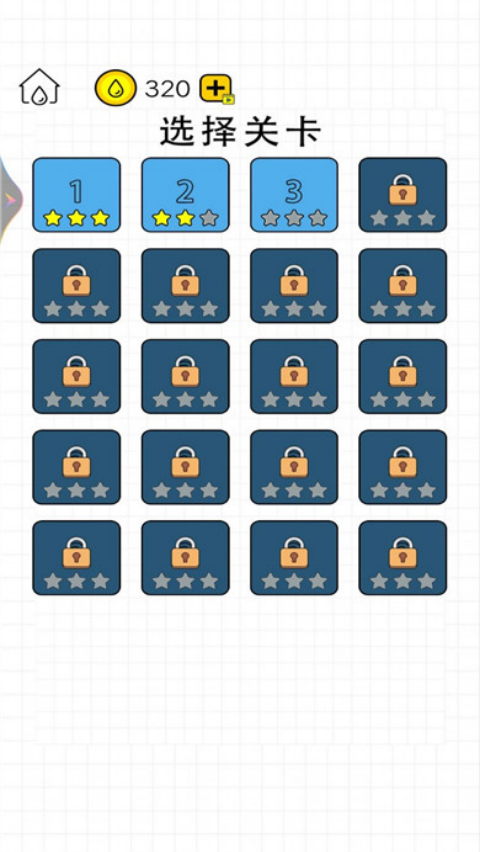The height and width of the screenshot is (852, 480).
Task: Start level 2 with two stars
Action: 185,195
